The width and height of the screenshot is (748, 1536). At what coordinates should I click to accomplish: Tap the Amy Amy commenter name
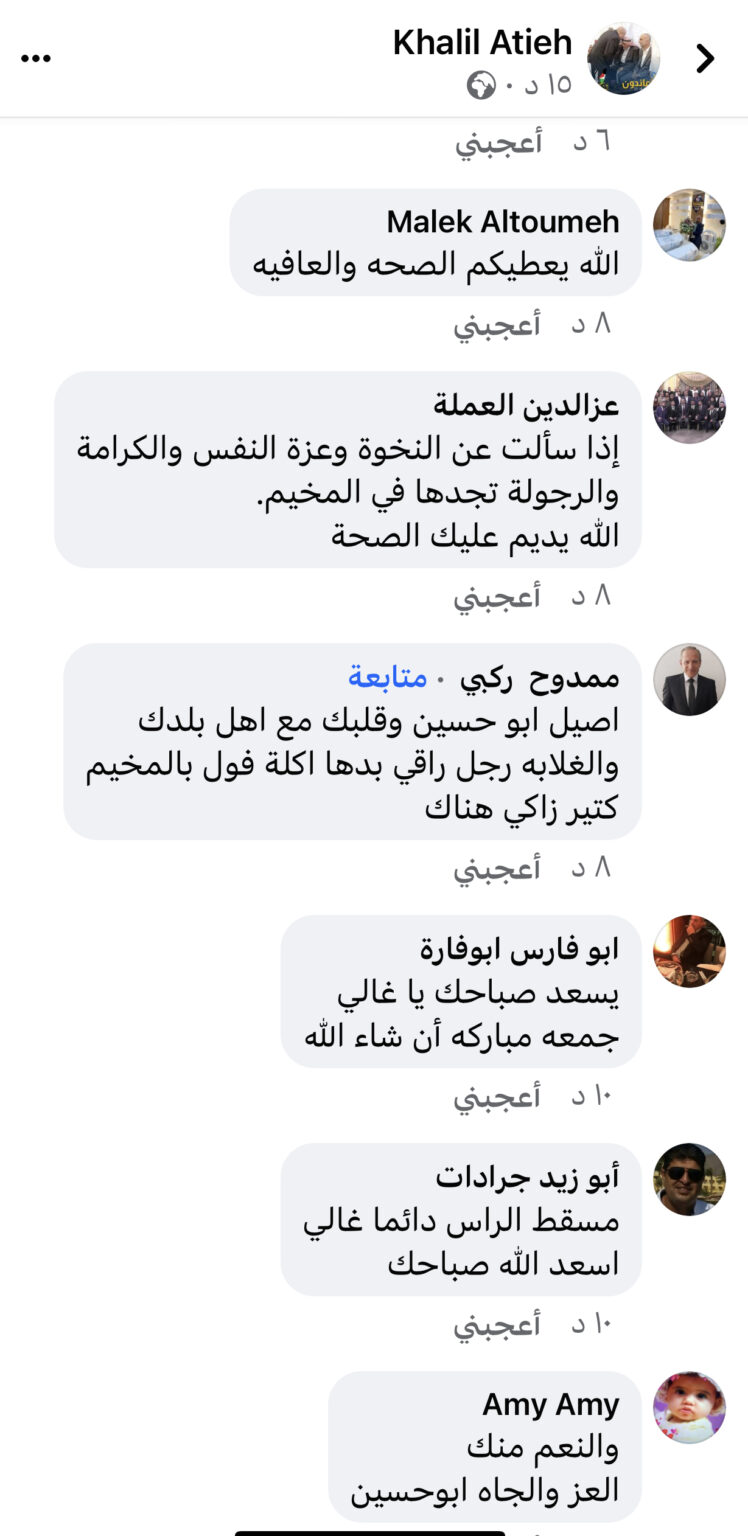pos(551,1404)
